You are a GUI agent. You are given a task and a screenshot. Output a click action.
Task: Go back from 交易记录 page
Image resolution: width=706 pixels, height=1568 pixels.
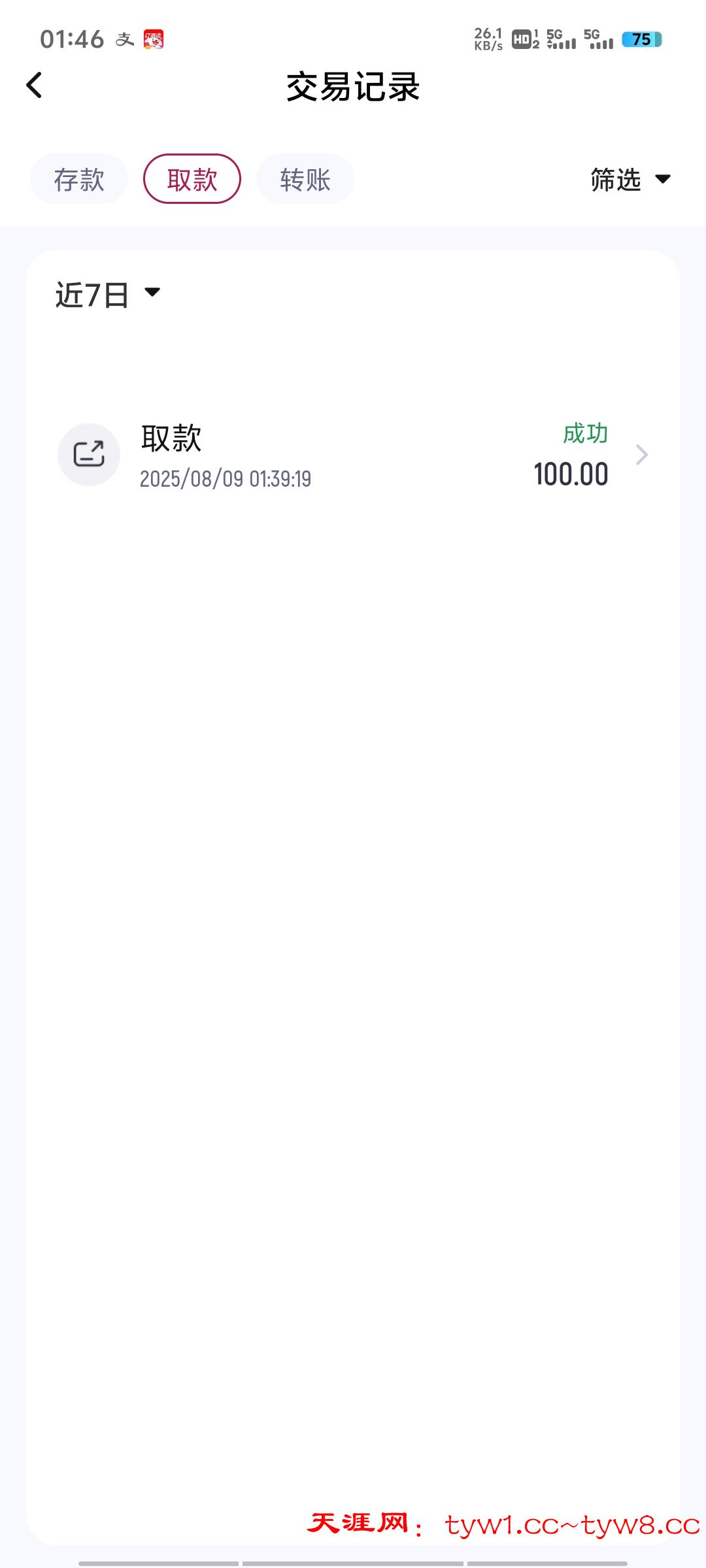(x=35, y=86)
